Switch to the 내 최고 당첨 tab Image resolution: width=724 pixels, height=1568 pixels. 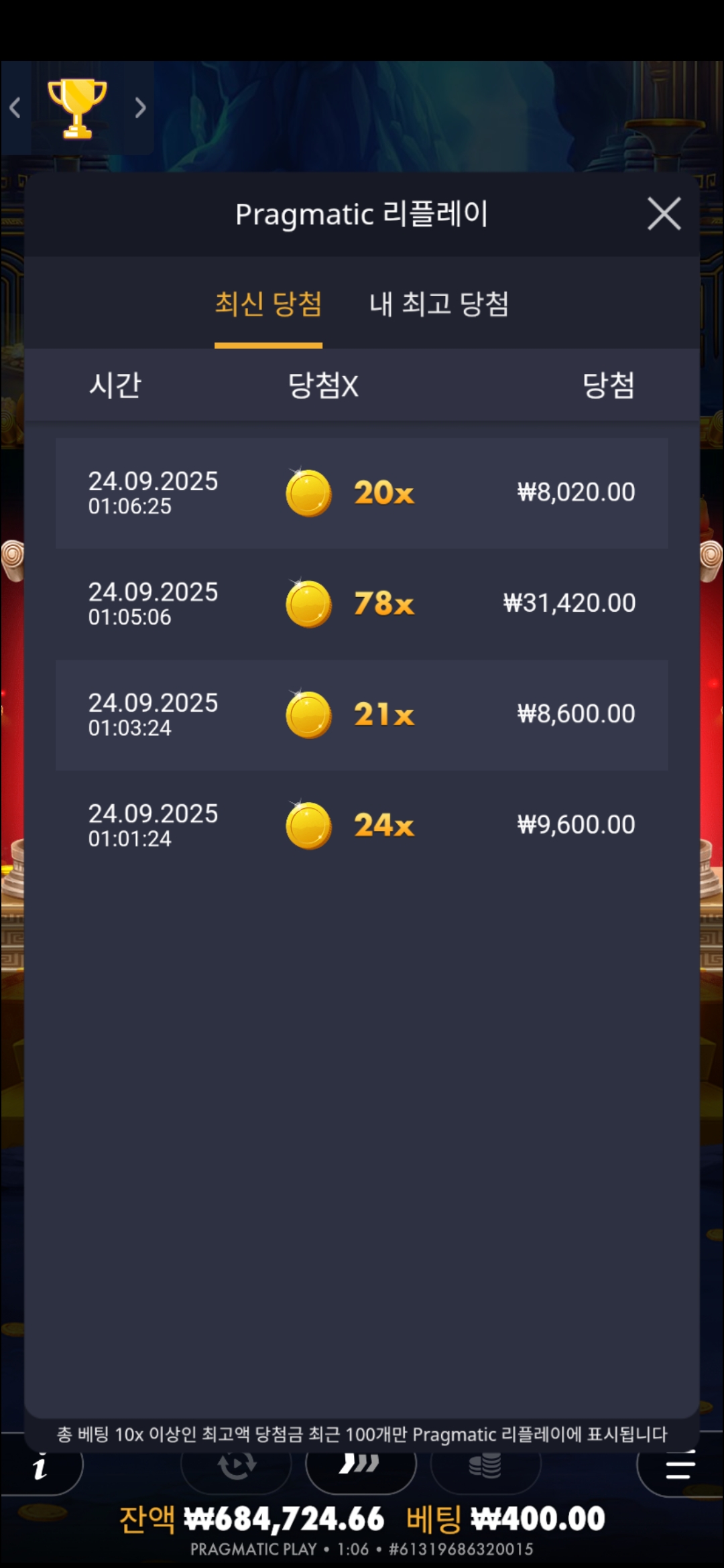point(439,304)
